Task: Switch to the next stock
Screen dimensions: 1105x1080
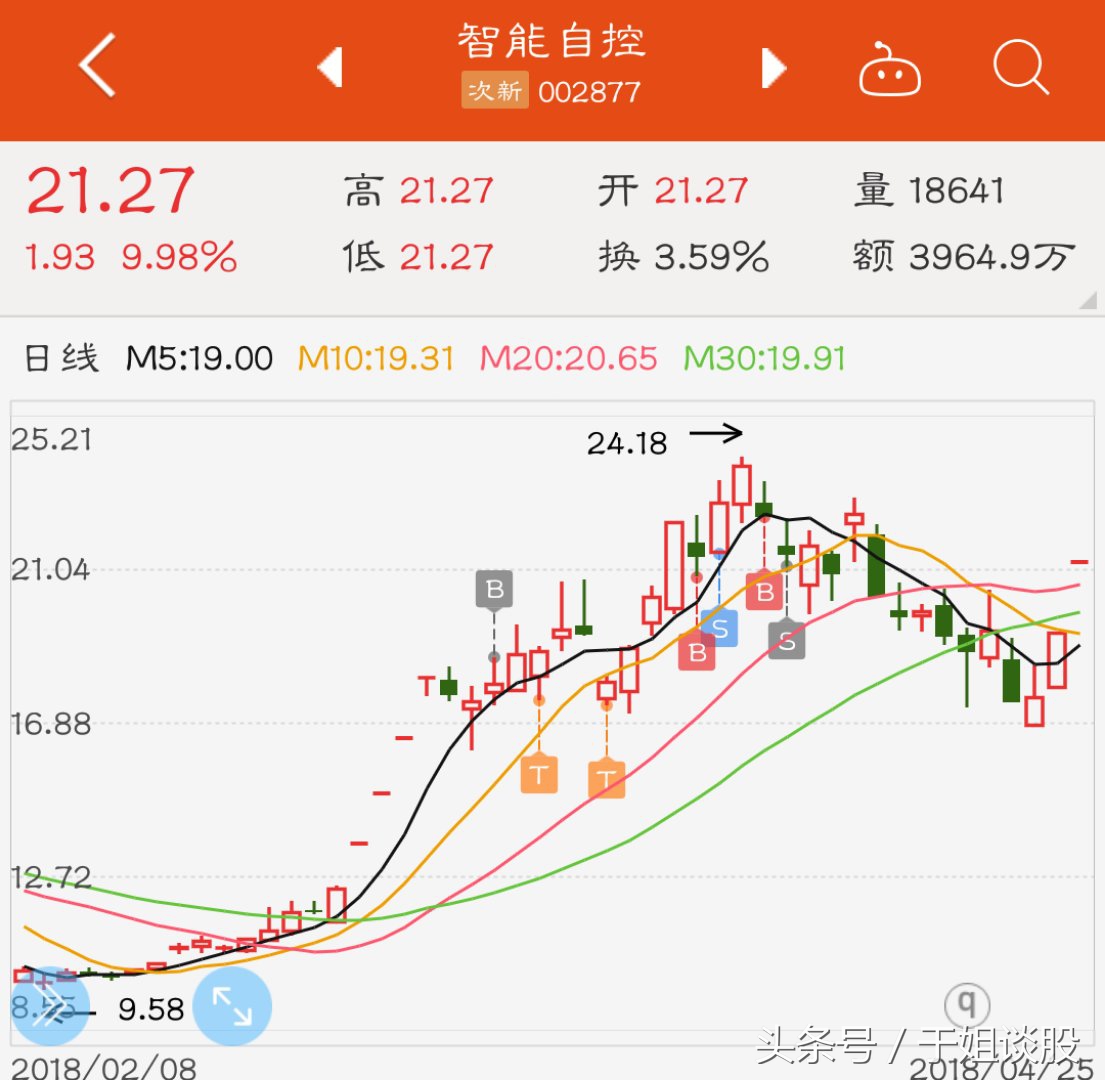Action: click(x=773, y=67)
